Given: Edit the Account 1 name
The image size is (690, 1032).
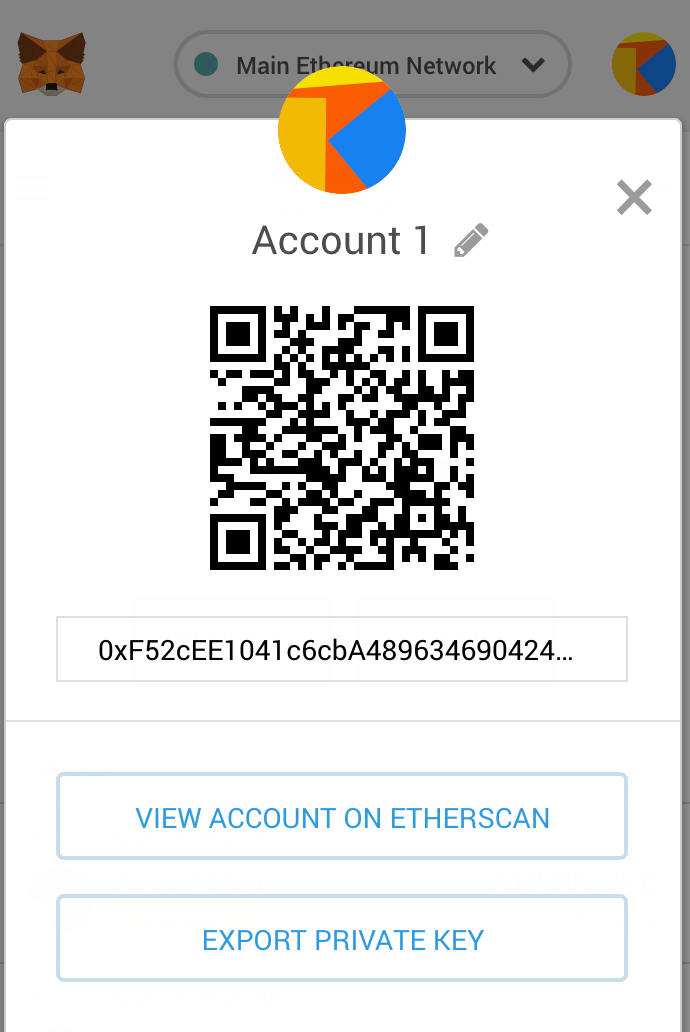Looking at the screenshot, I should point(471,241).
